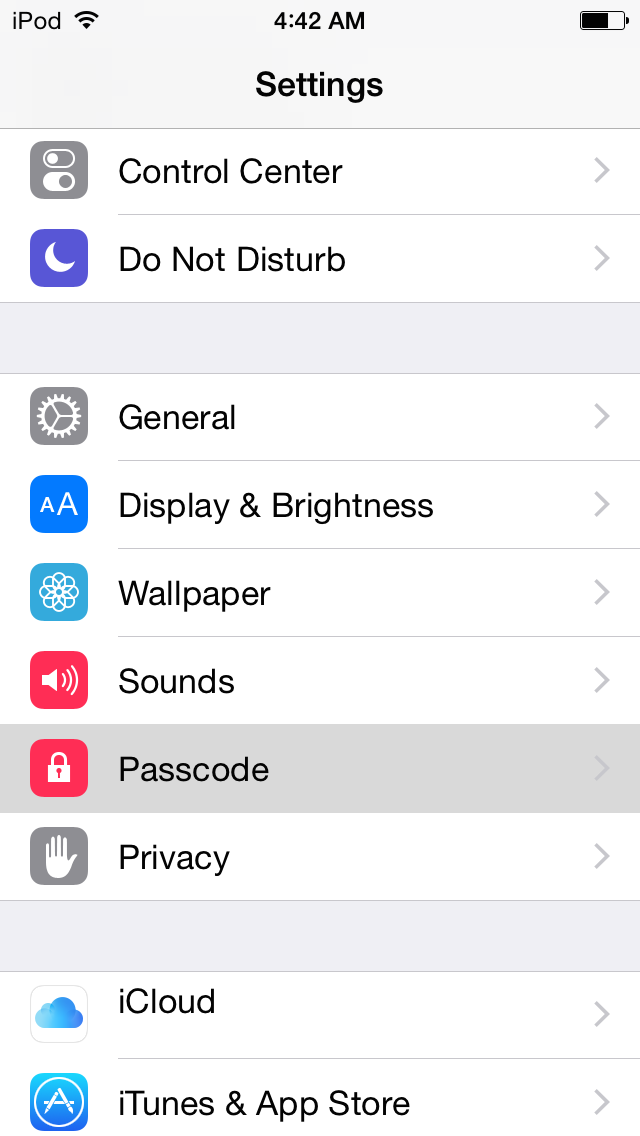View Privacy settings

320,857
